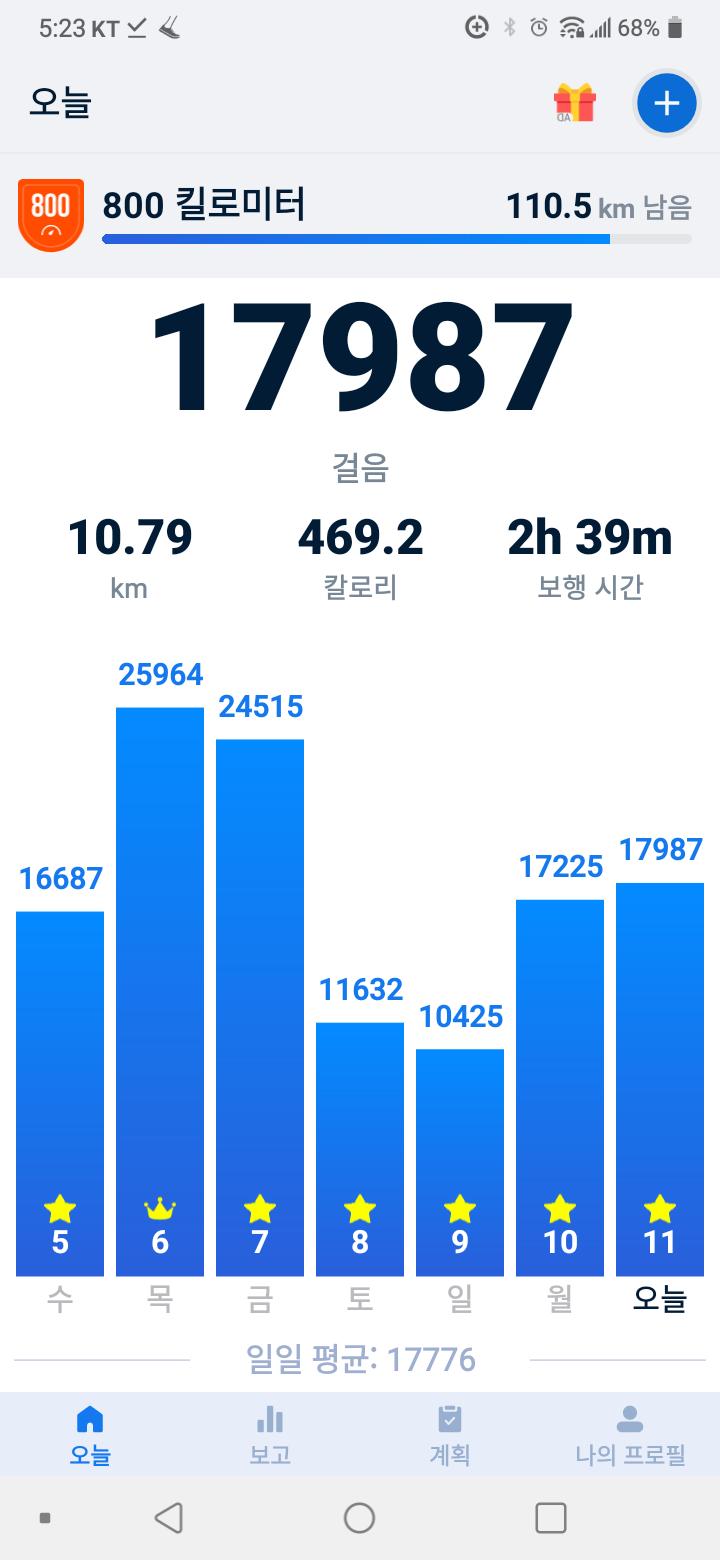Open the 800 킬로미터 challenge card

(360, 214)
